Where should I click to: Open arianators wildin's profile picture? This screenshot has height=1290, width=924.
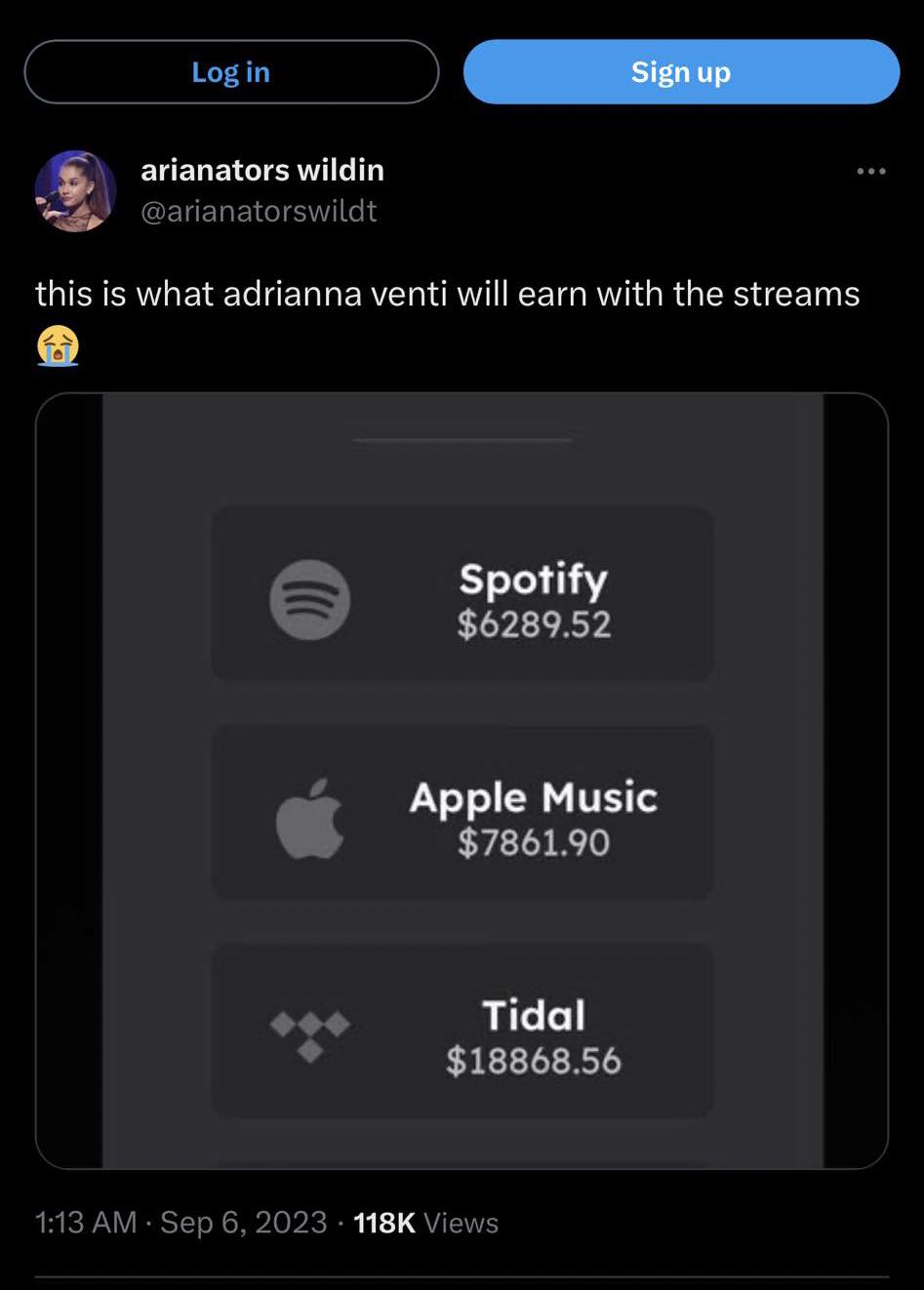click(75, 190)
